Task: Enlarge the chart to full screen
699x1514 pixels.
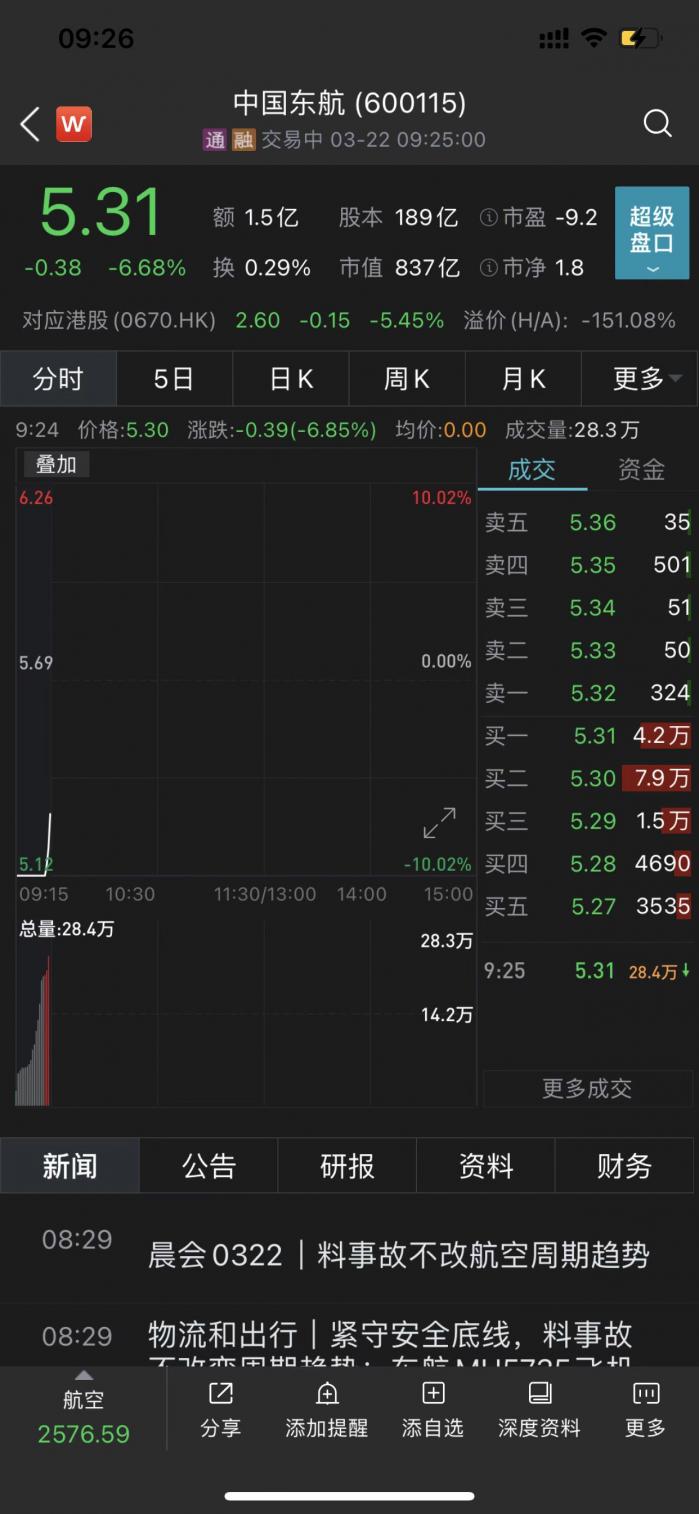Action: [x=439, y=823]
